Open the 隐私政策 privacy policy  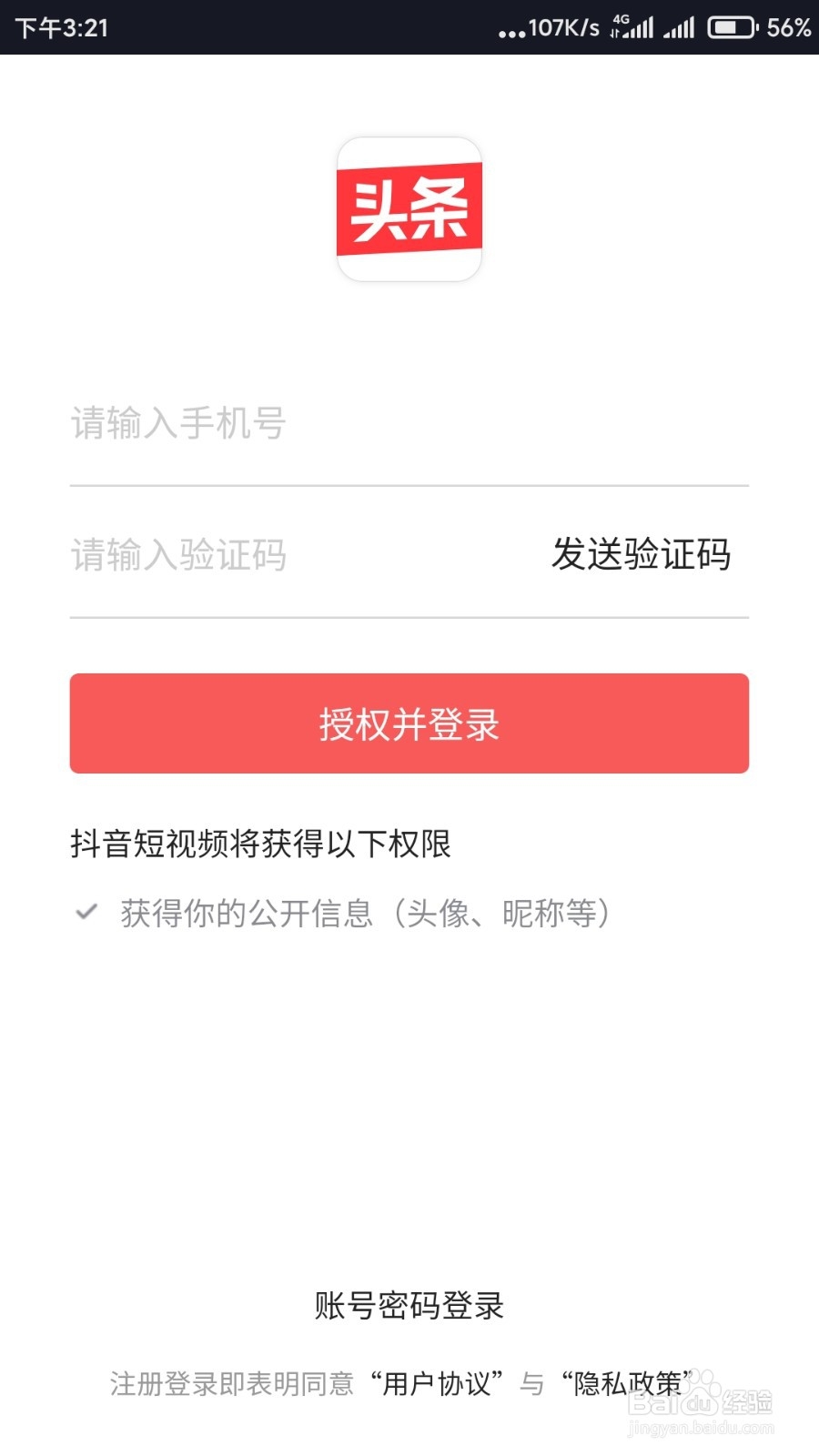(x=626, y=1383)
